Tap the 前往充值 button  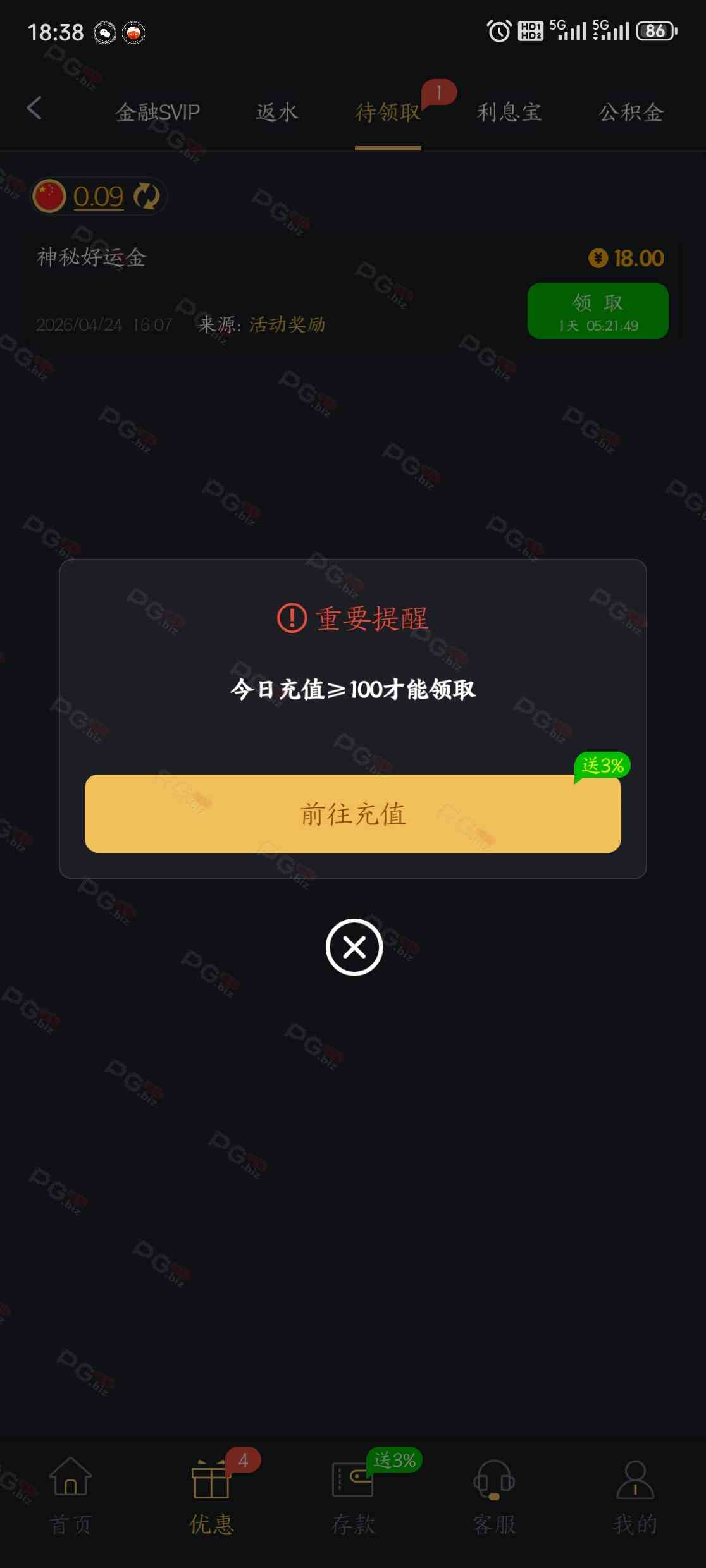pos(352,814)
